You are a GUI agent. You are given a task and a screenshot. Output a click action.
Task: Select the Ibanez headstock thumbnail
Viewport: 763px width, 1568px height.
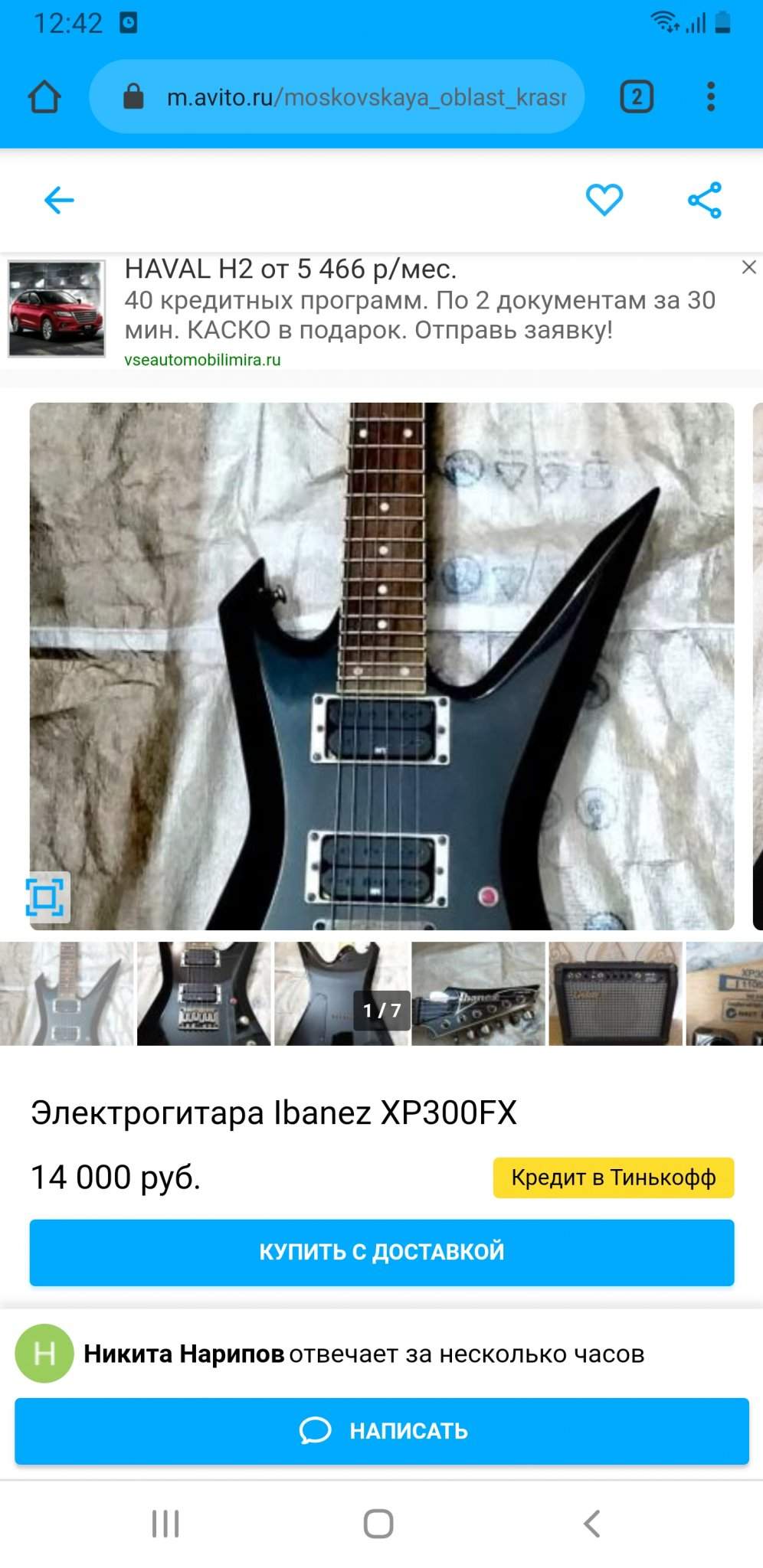[x=478, y=993]
